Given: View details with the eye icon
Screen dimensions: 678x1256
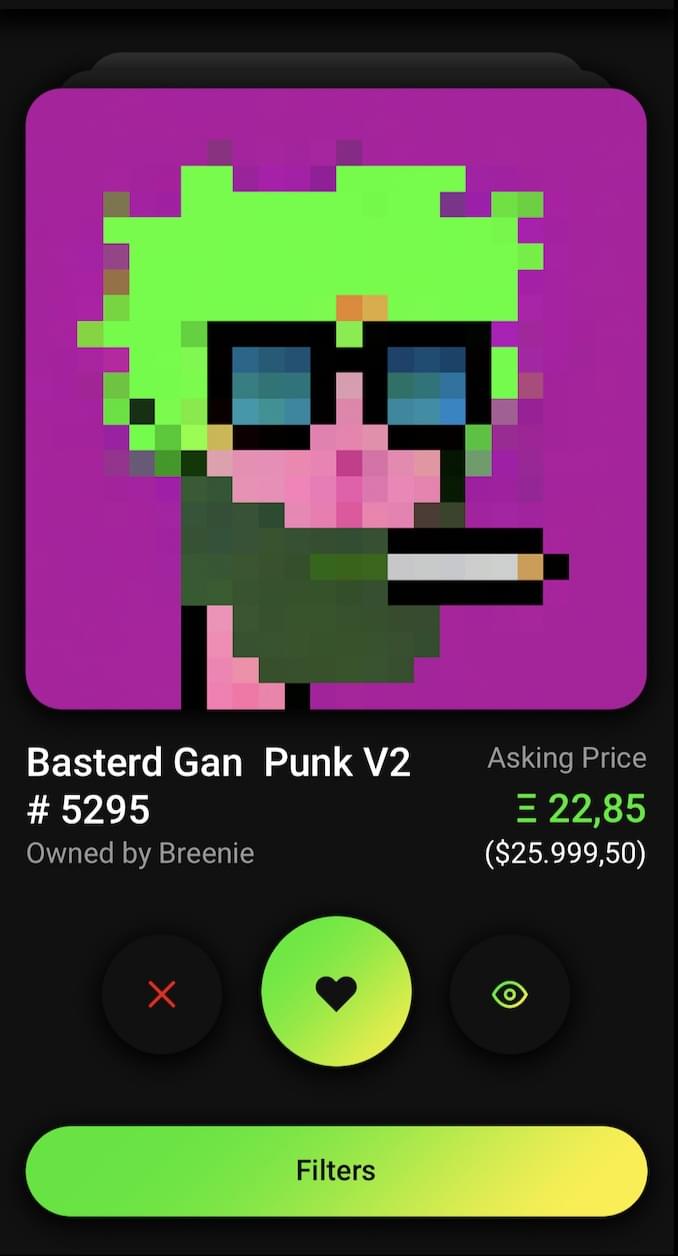Looking at the screenshot, I should tap(510, 994).
